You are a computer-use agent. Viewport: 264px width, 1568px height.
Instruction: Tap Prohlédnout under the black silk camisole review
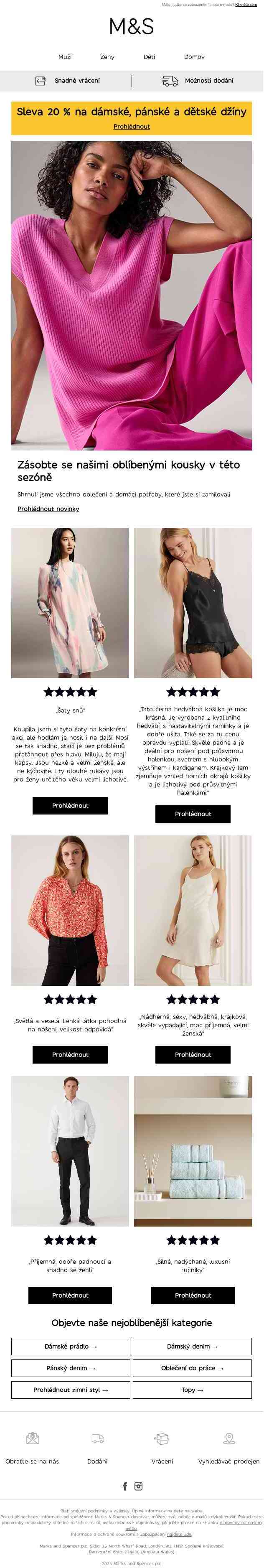(193, 814)
